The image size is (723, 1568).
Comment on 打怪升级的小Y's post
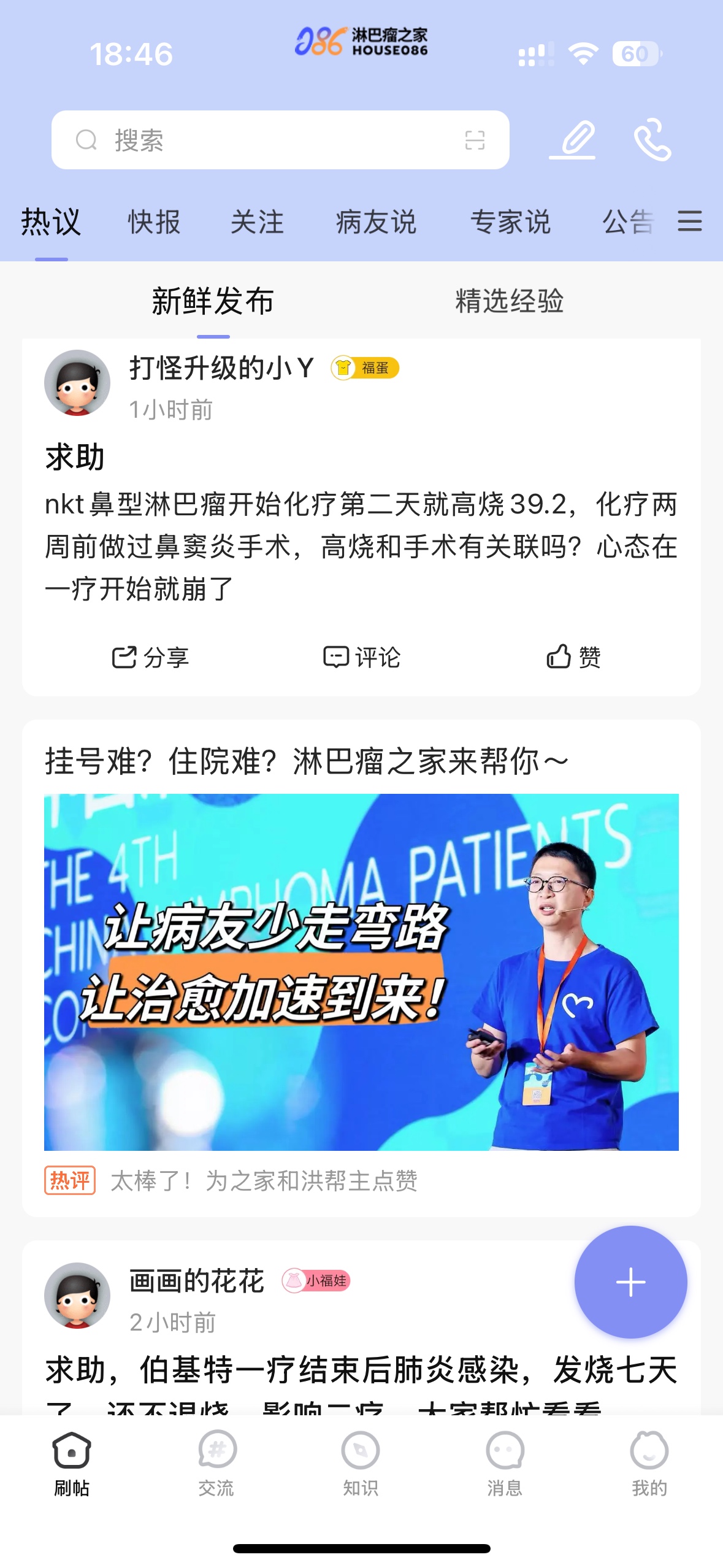tap(362, 657)
